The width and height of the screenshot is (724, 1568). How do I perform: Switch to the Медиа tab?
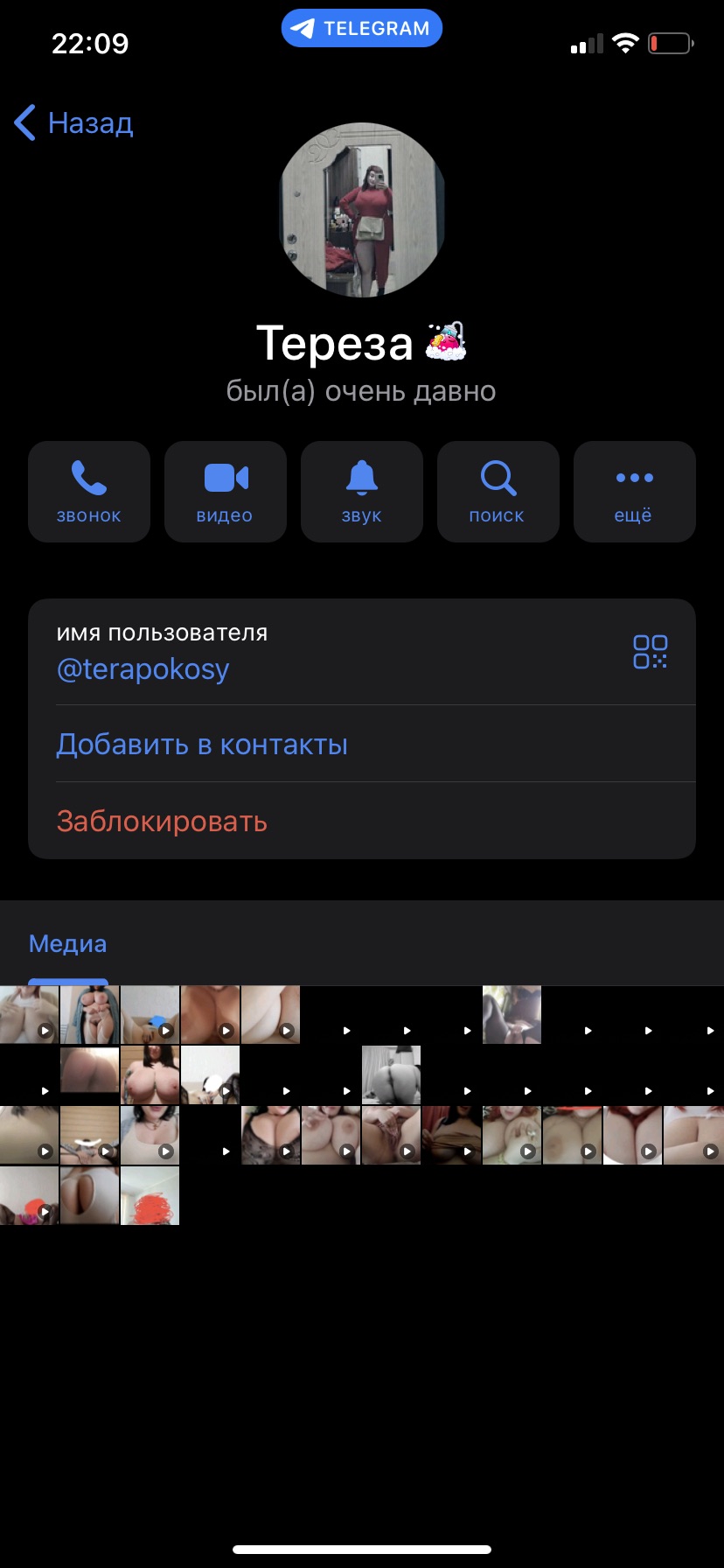point(68,943)
